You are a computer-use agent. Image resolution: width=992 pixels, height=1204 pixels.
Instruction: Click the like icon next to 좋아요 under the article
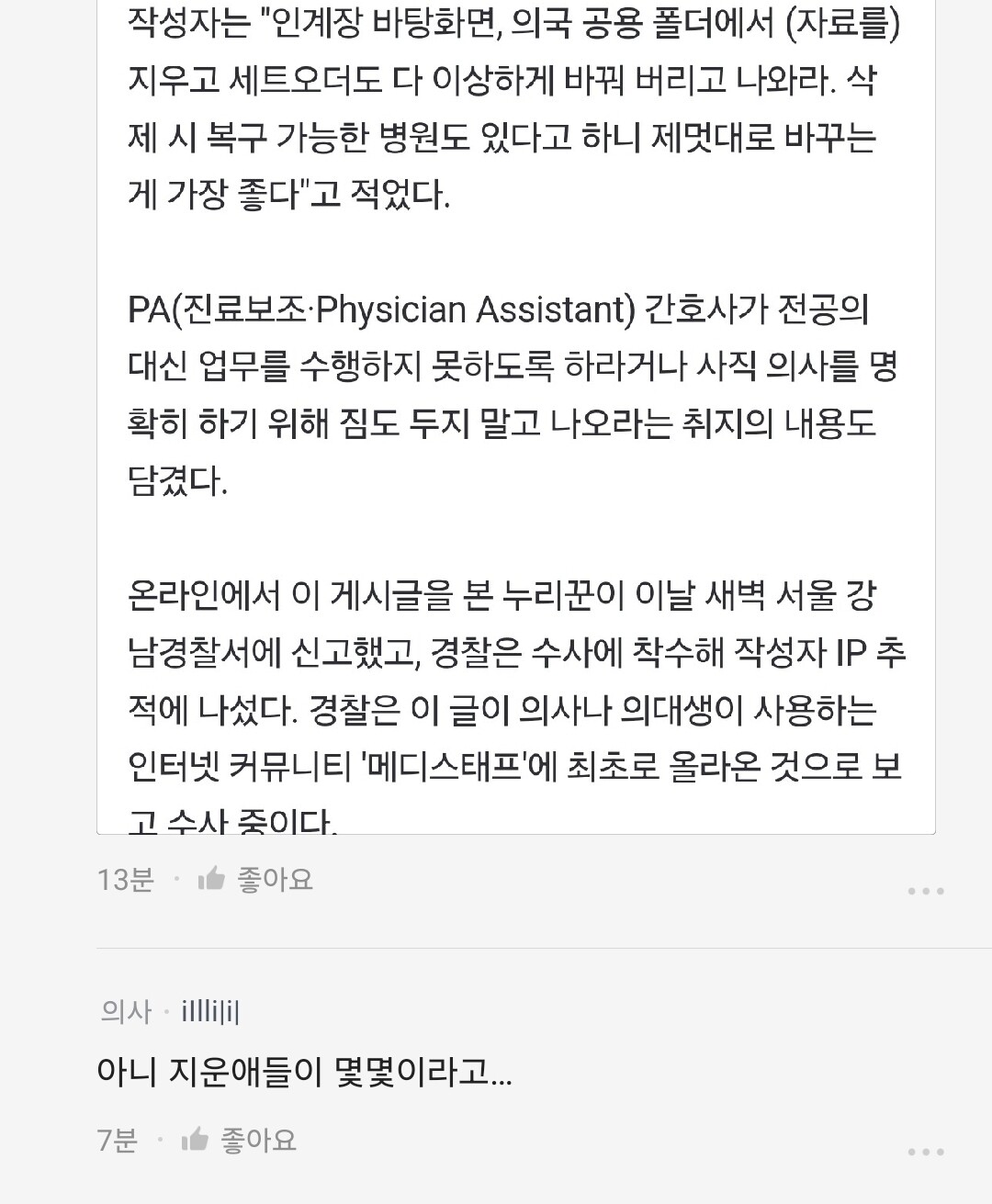point(212,879)
